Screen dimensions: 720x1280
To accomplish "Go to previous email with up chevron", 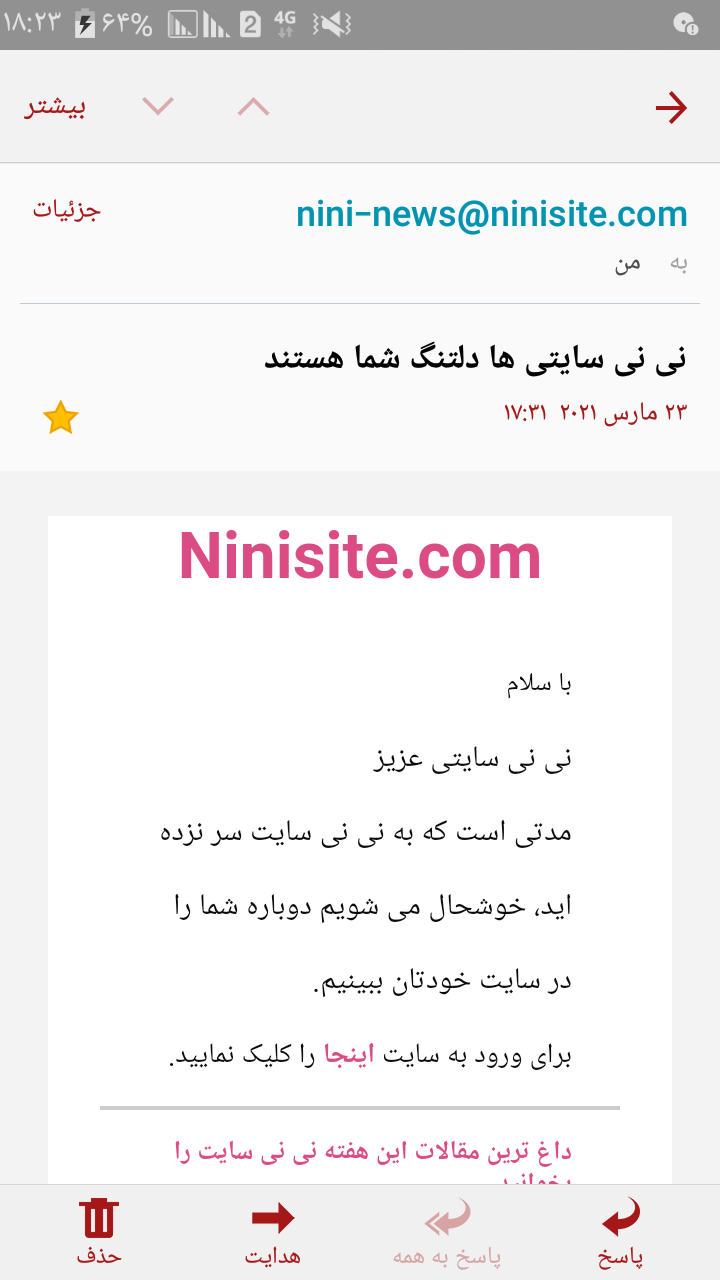I will tap(253, 106).
